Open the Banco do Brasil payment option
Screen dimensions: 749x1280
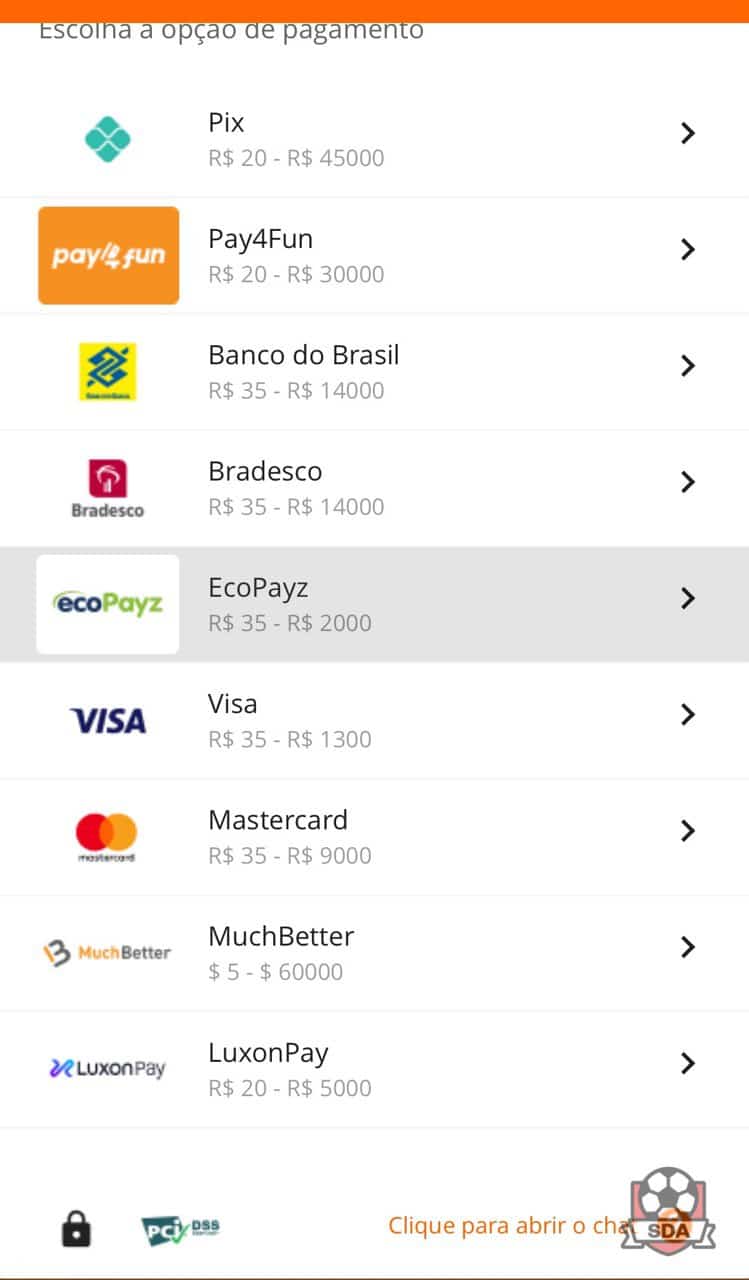click(x=374, y=372)
